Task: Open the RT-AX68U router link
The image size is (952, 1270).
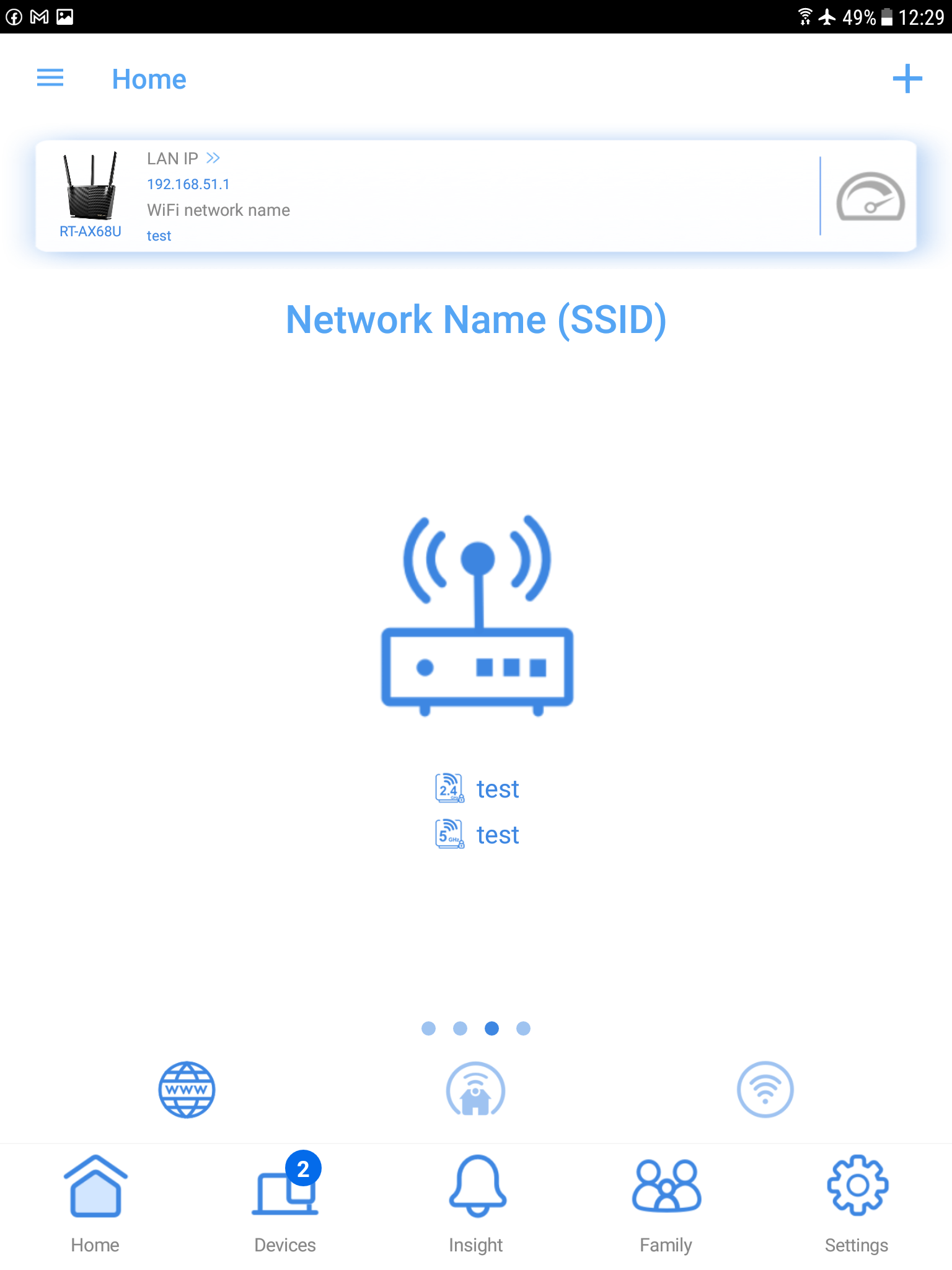Action: (90, 231)
